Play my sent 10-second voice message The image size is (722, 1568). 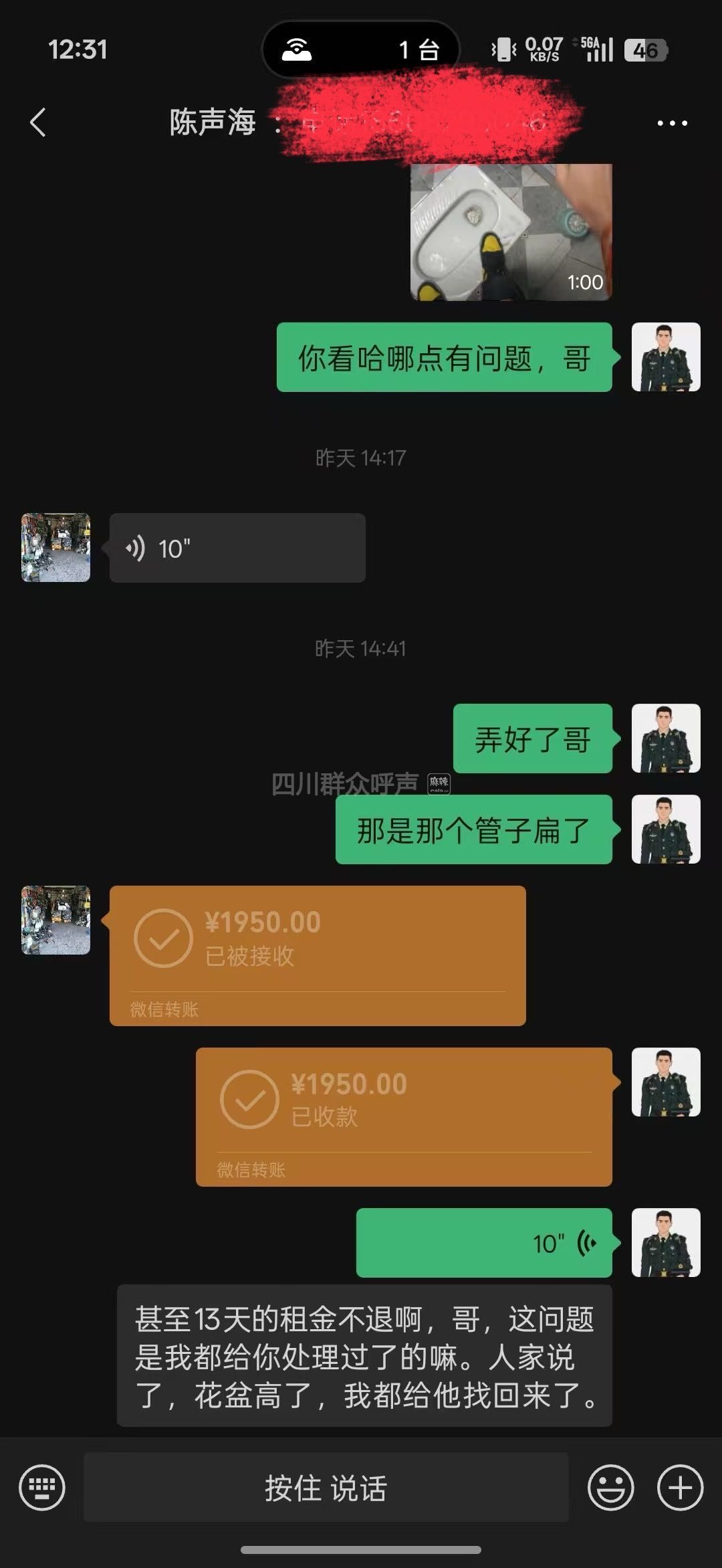484,1243
